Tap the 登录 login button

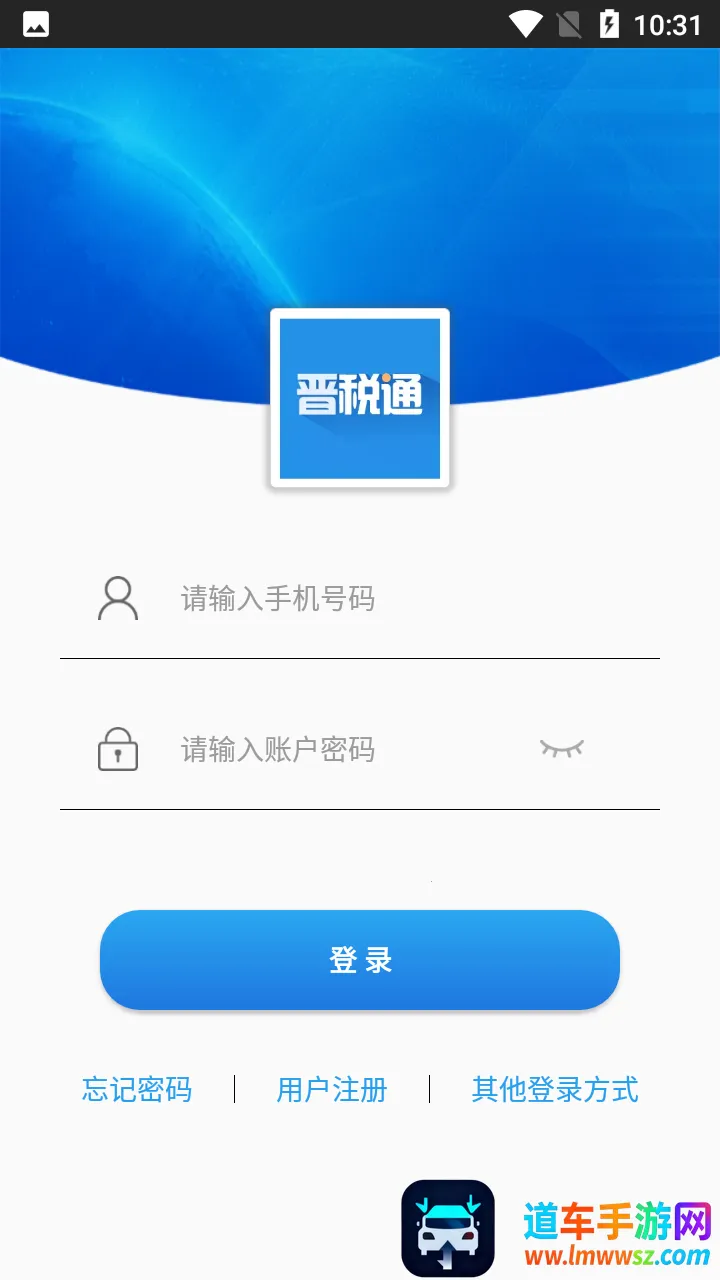360,960
